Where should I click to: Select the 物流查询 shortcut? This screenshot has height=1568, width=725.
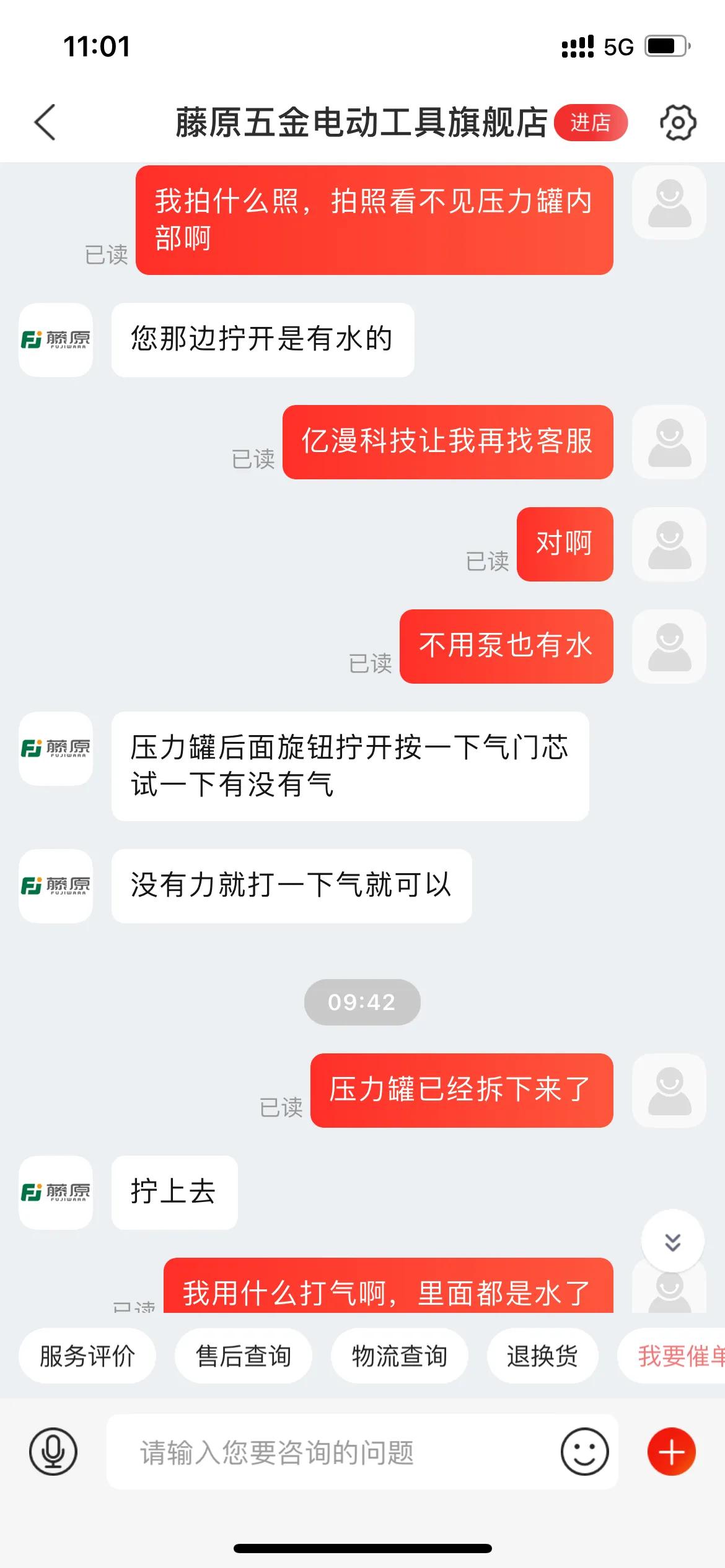pos(399,1355)
